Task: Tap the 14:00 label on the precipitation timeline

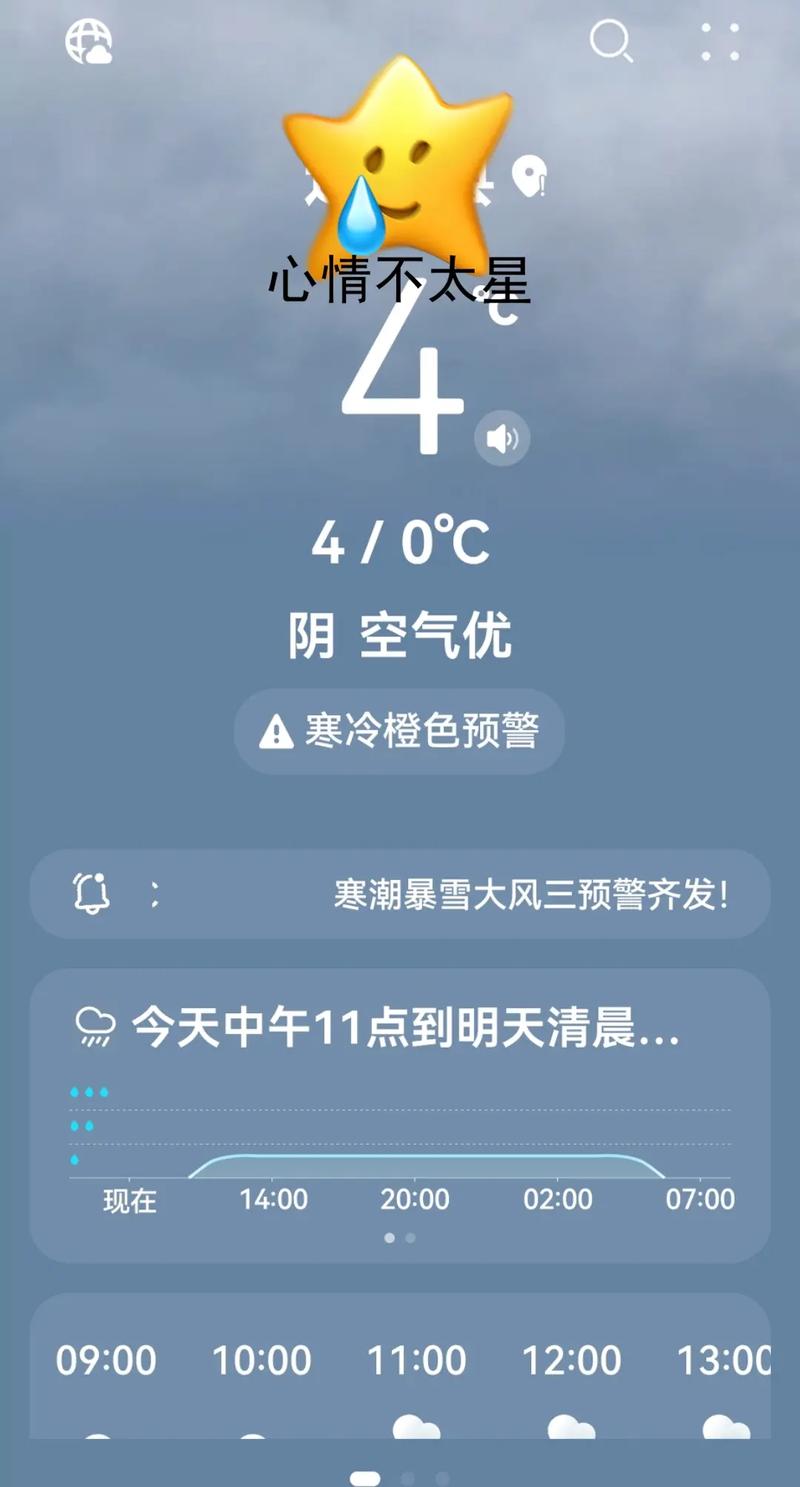Action: click(x=273, y=1199)
